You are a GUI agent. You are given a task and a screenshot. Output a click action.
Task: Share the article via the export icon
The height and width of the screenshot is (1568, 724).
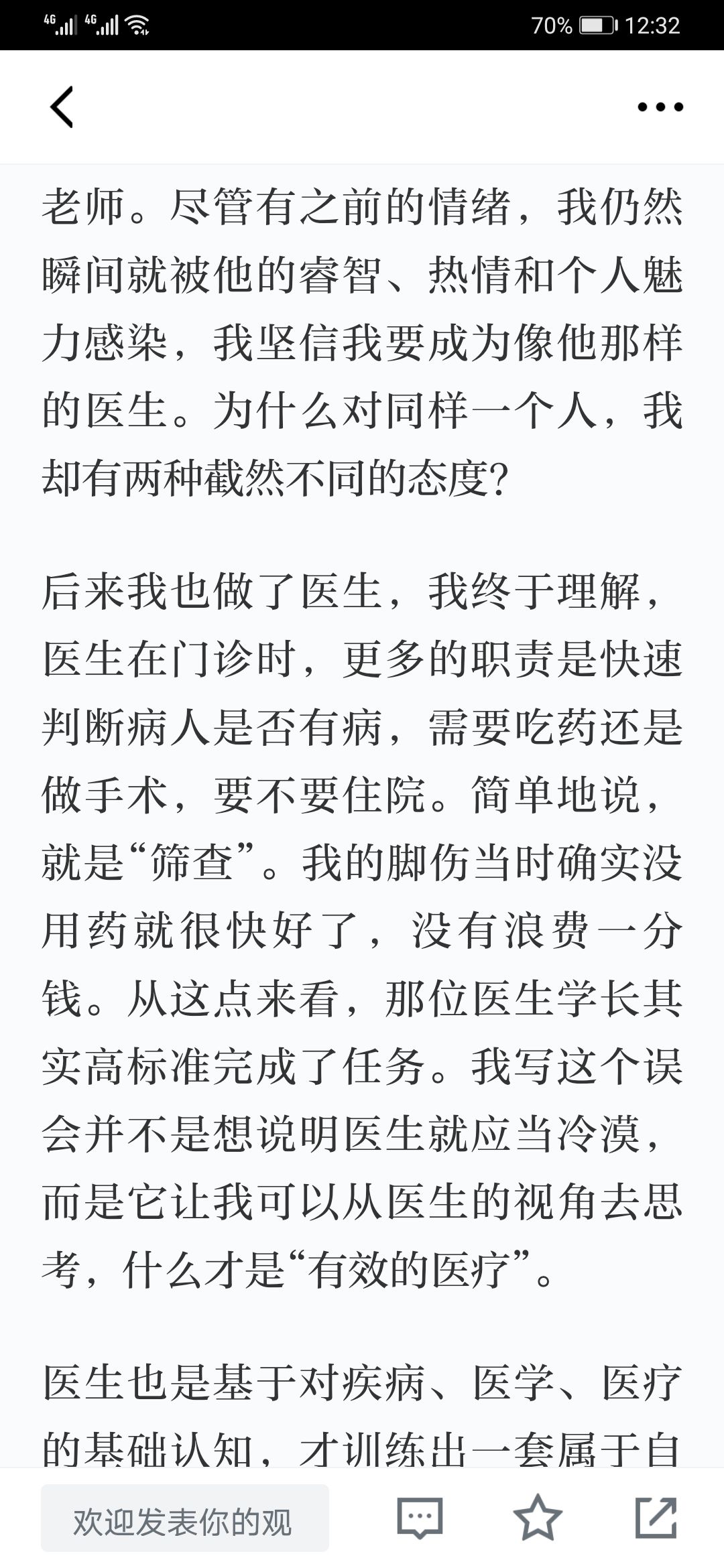point(656,1517)
